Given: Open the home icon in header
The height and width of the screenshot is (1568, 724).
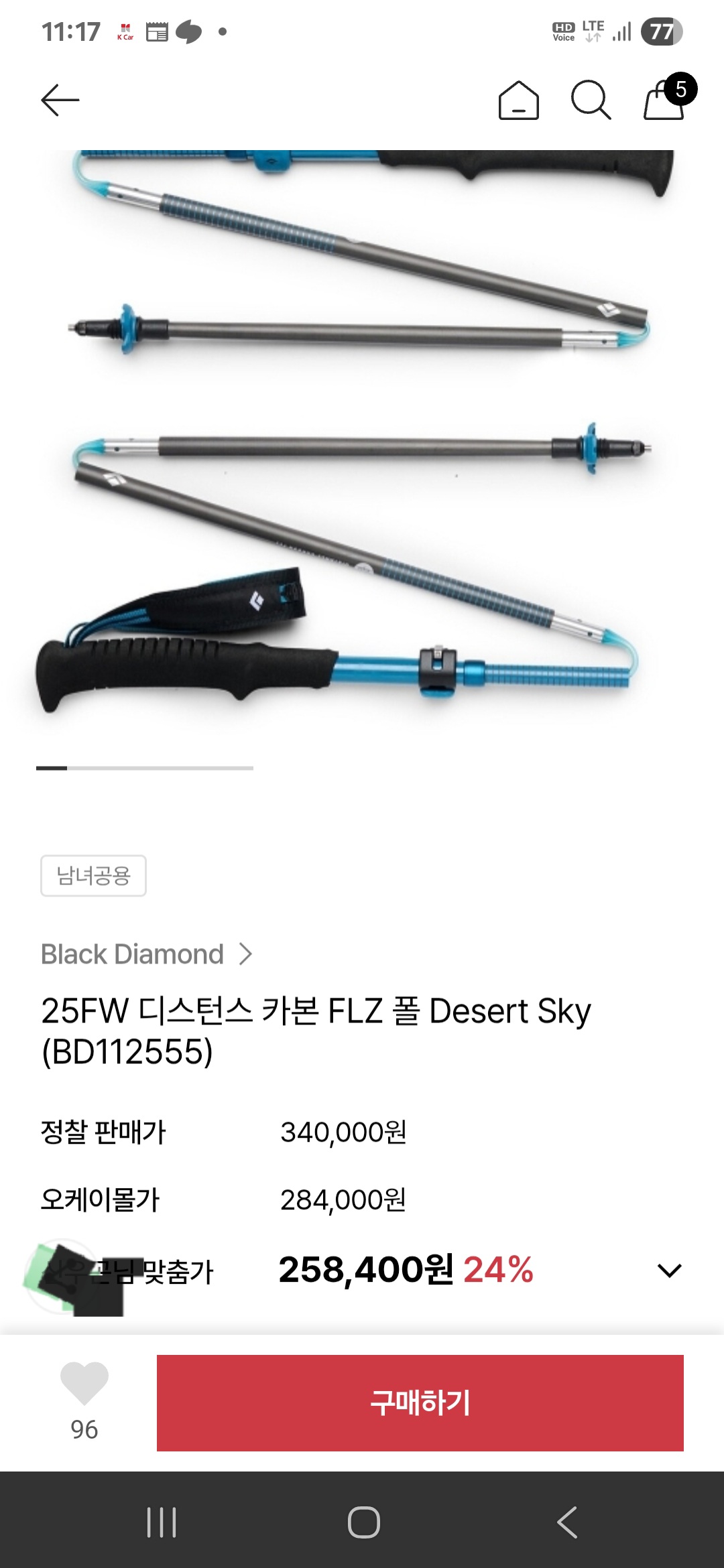Looking at the screenshot, I should [518, 101].
